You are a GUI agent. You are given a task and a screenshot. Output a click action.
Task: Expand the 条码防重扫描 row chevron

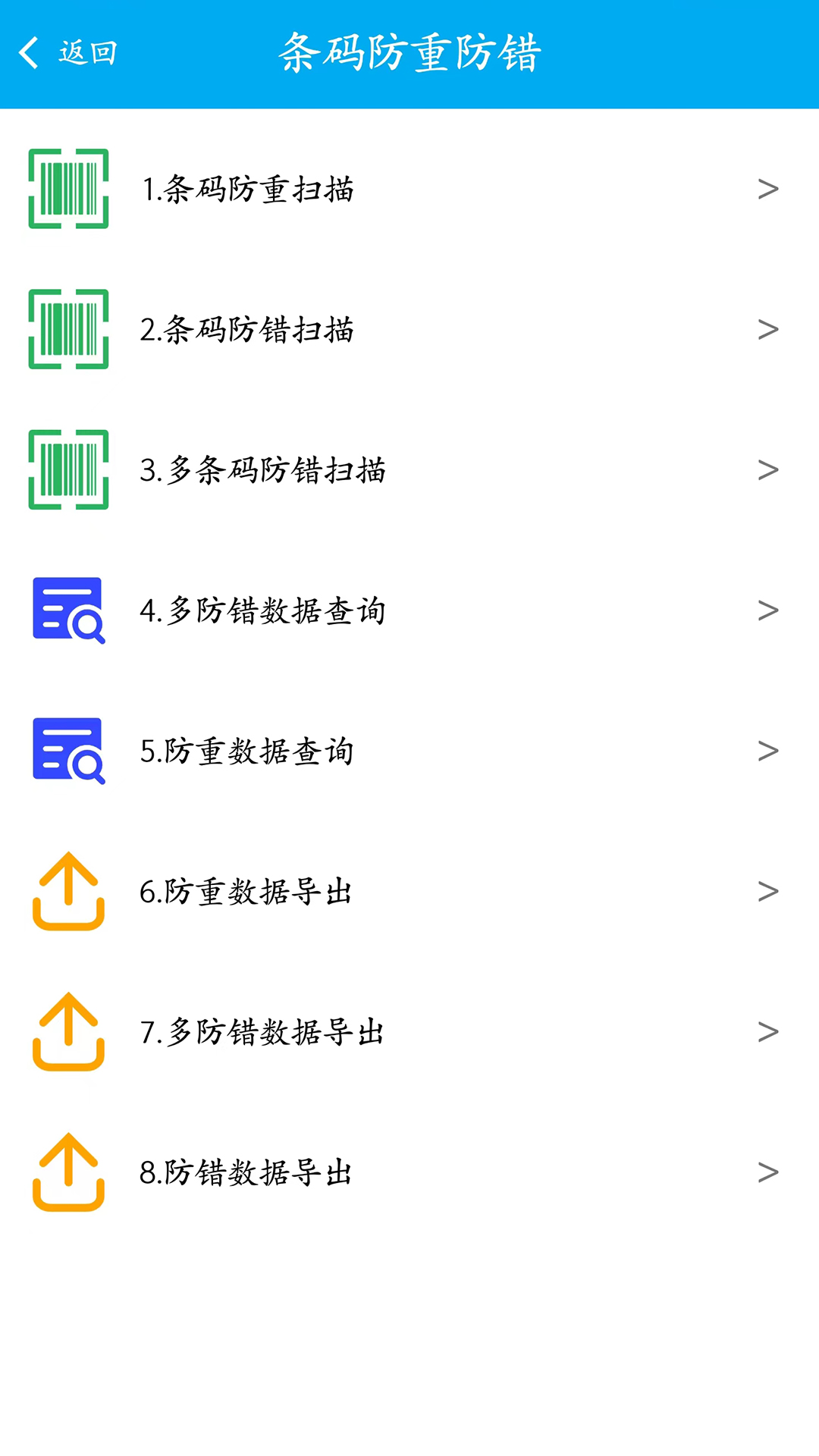(x=768, y=188)
